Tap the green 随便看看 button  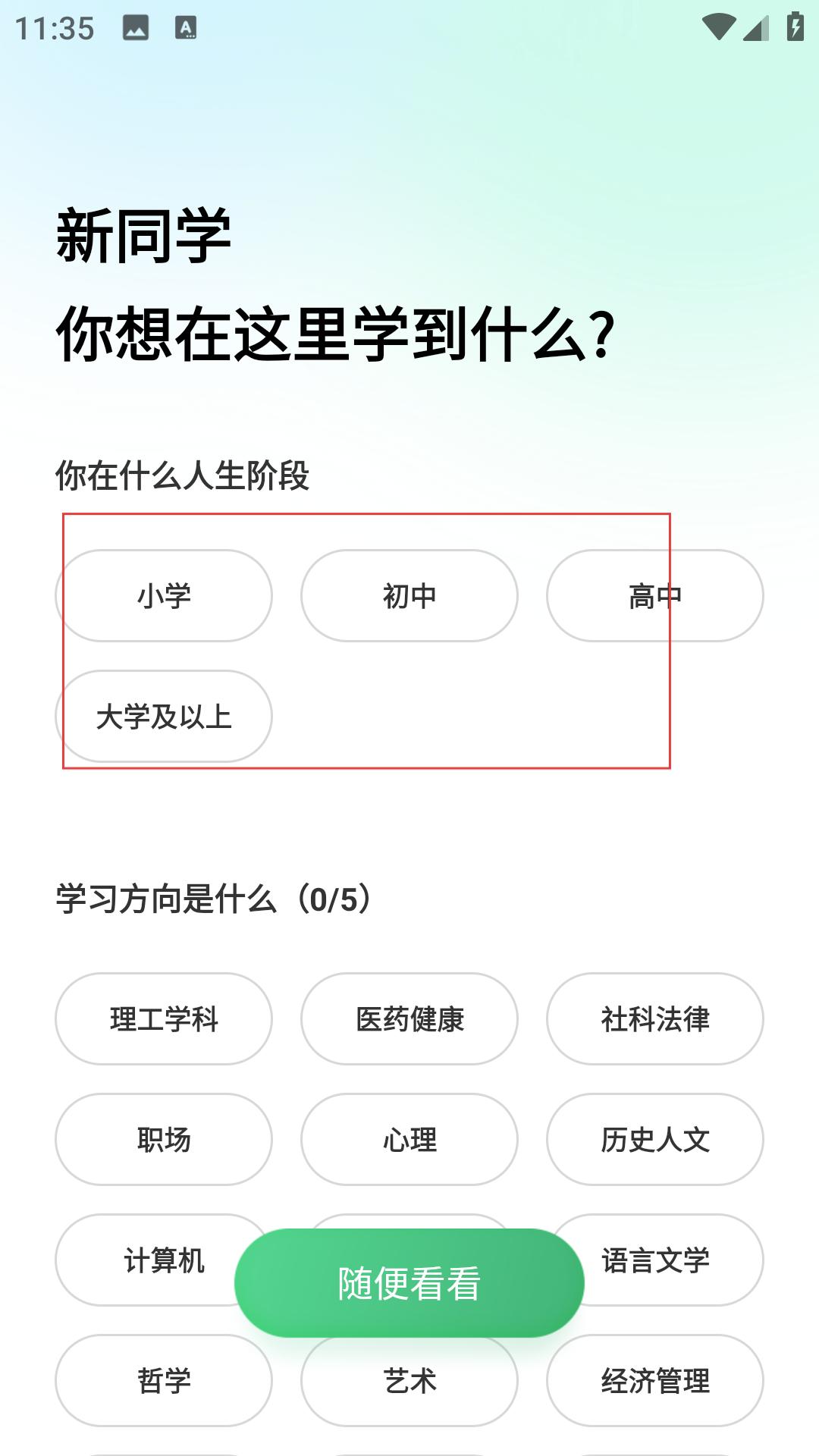(x=409, y=1283)
